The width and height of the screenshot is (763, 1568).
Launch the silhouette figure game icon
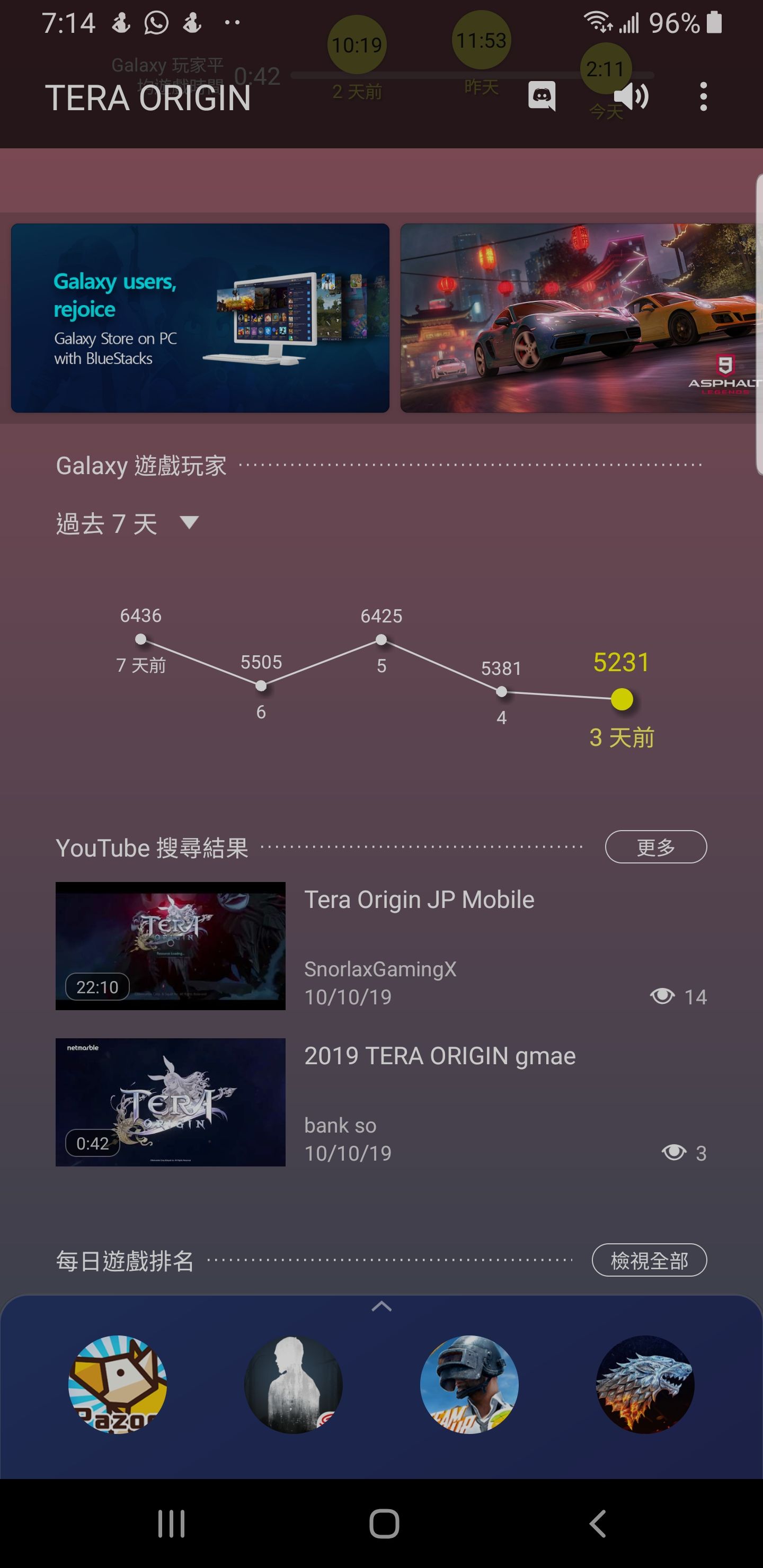293,1384
